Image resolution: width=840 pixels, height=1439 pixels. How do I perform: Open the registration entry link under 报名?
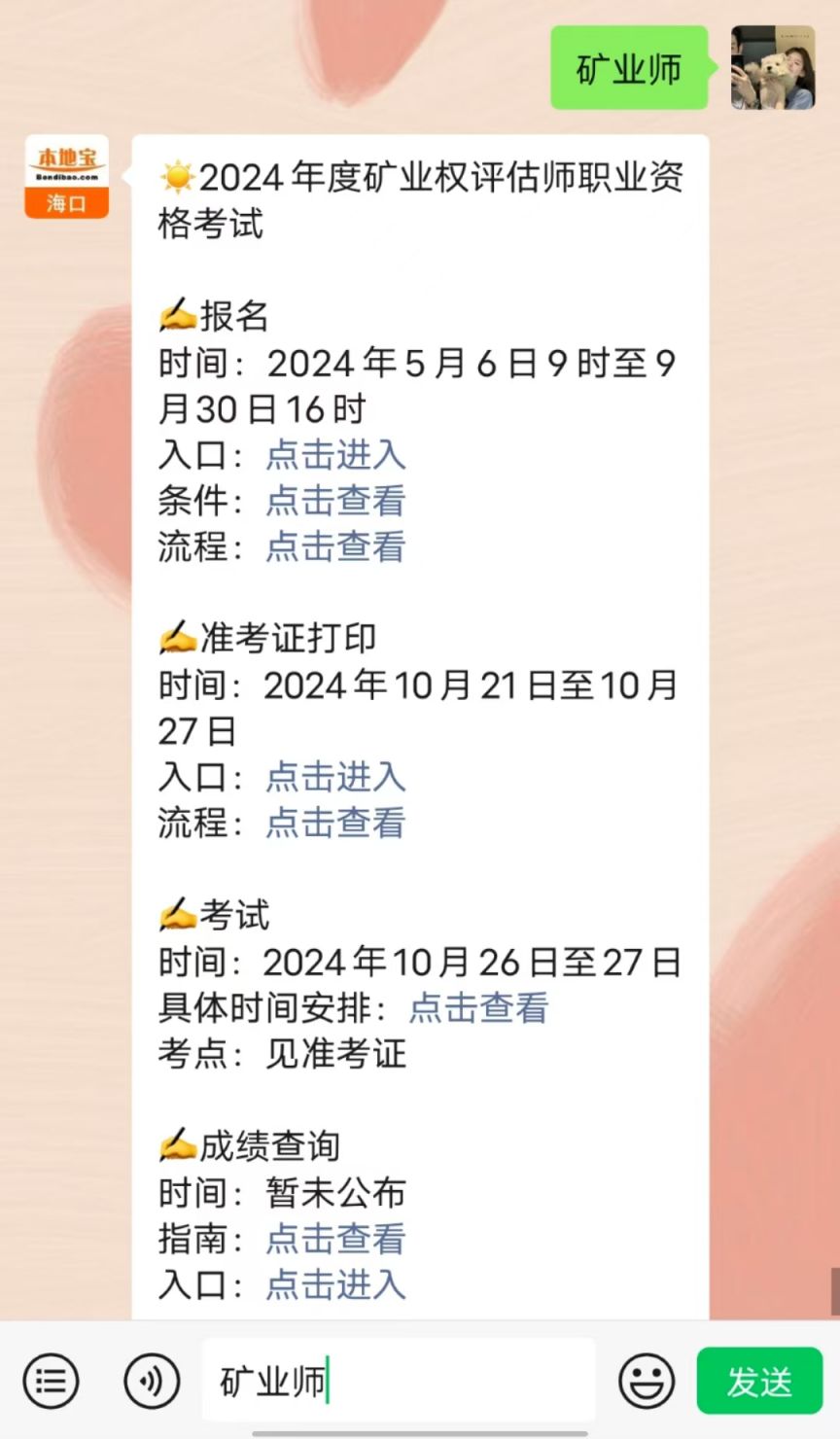(x=335, y=455)
